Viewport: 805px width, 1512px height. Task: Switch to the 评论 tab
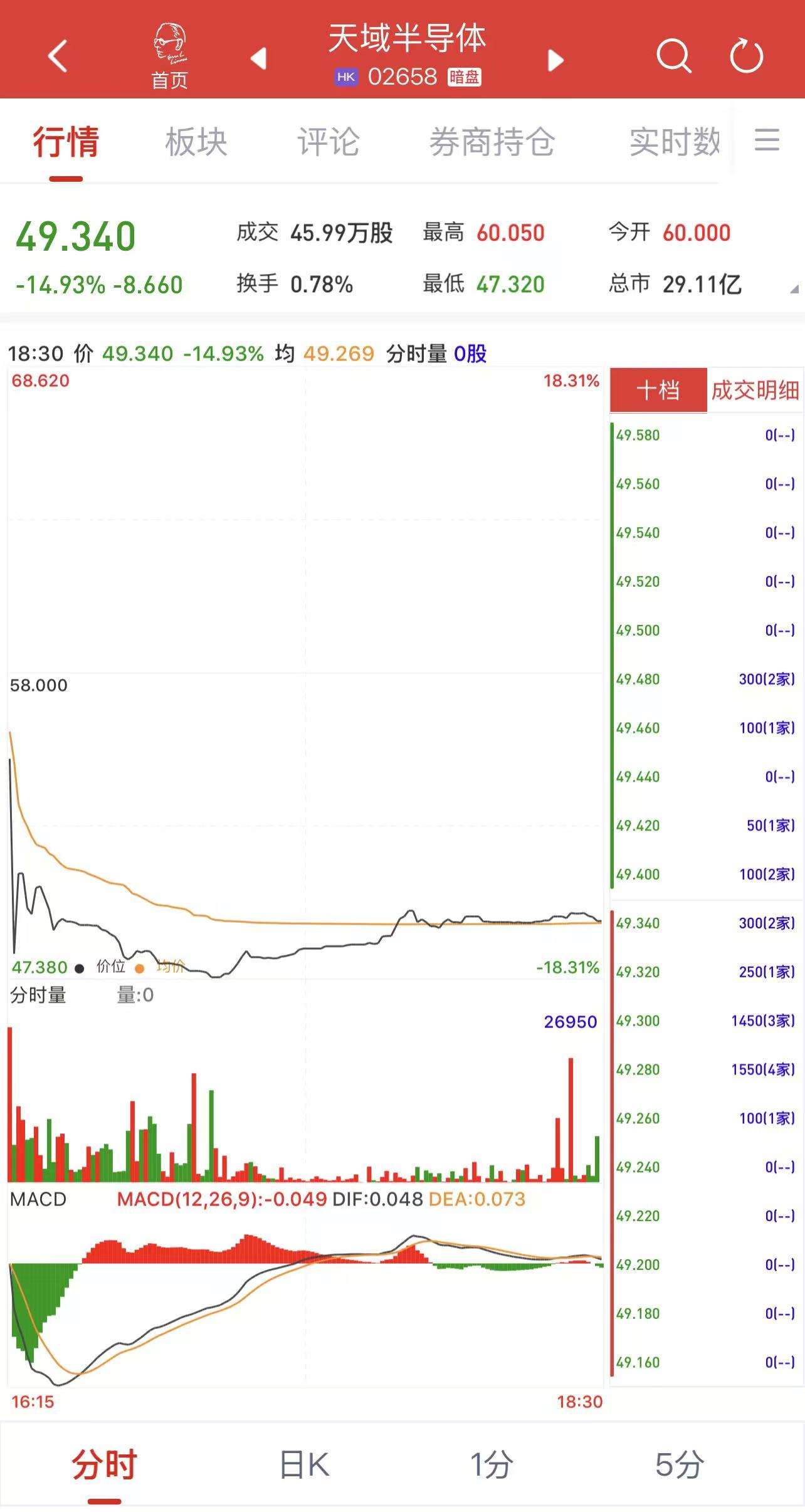pyautogui.click(x=328, y=142)
